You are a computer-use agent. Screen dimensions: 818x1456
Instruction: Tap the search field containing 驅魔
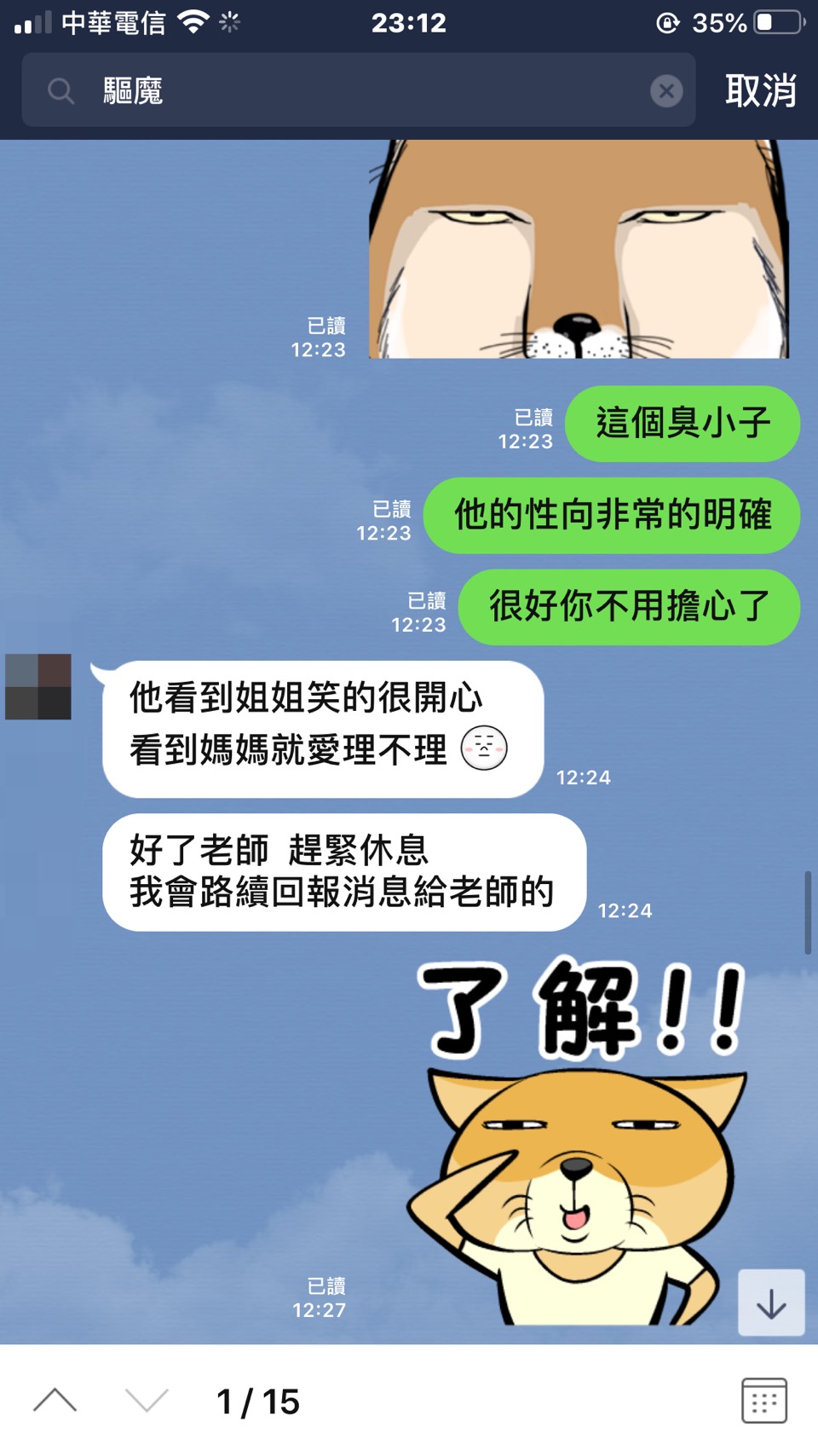coord(358,90)
